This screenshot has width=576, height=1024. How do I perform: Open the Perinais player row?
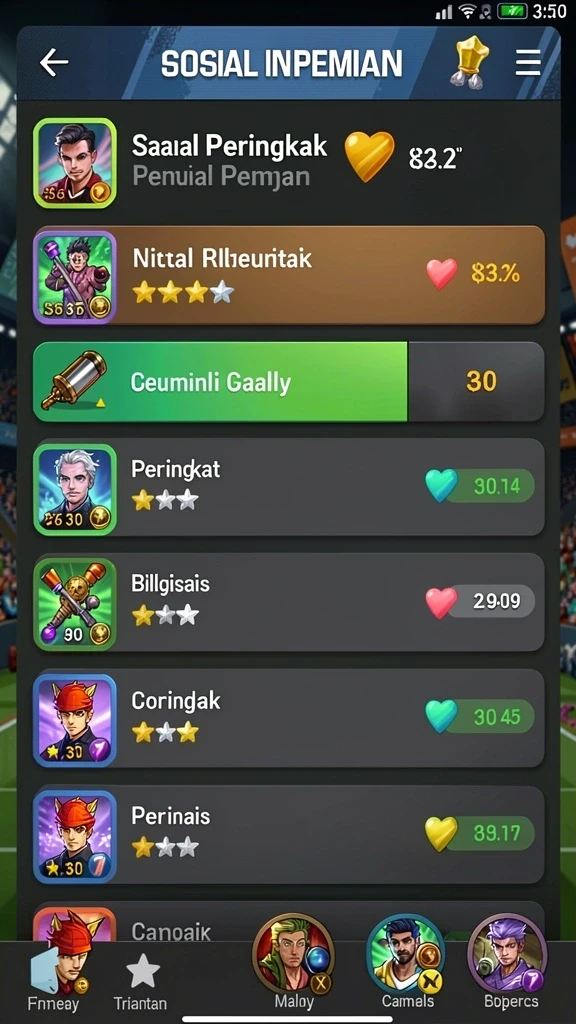click(x=288, y=835)
